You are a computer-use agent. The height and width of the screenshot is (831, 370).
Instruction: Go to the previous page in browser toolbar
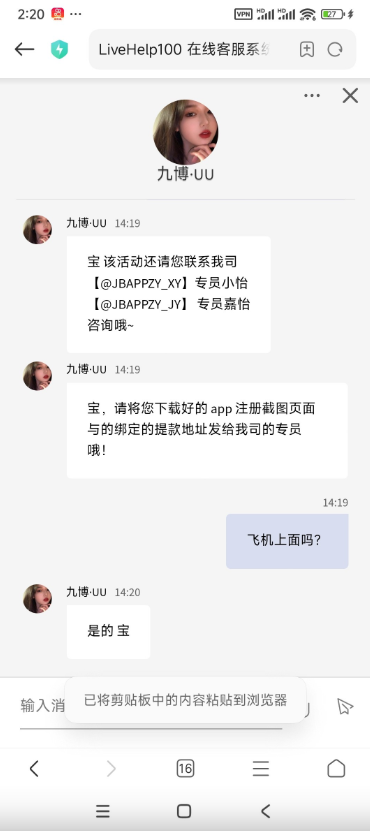pos(34,768)
